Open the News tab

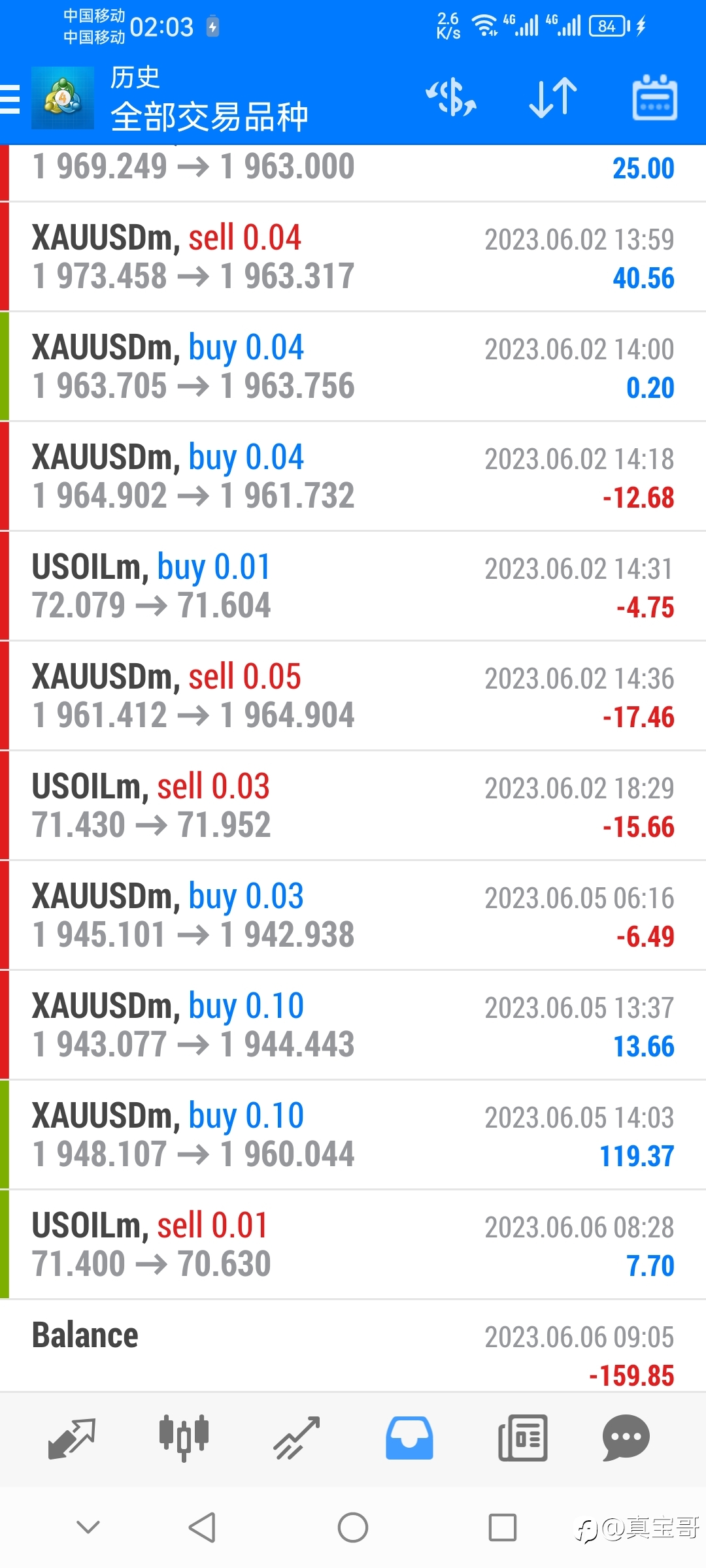click(x=522, y=1439)
